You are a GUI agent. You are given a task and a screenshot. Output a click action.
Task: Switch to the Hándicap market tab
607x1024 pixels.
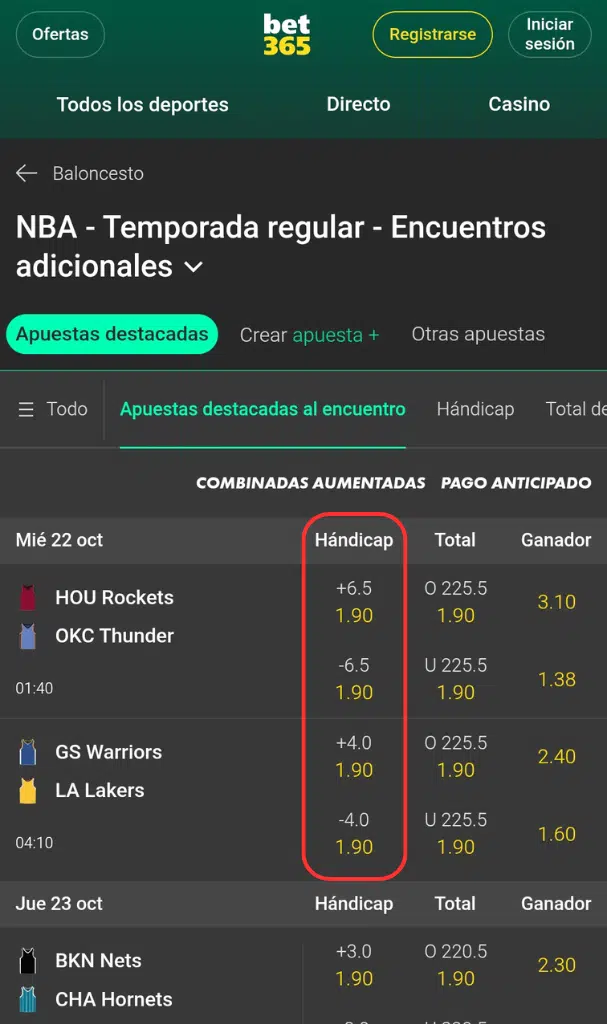coord(475,409)
